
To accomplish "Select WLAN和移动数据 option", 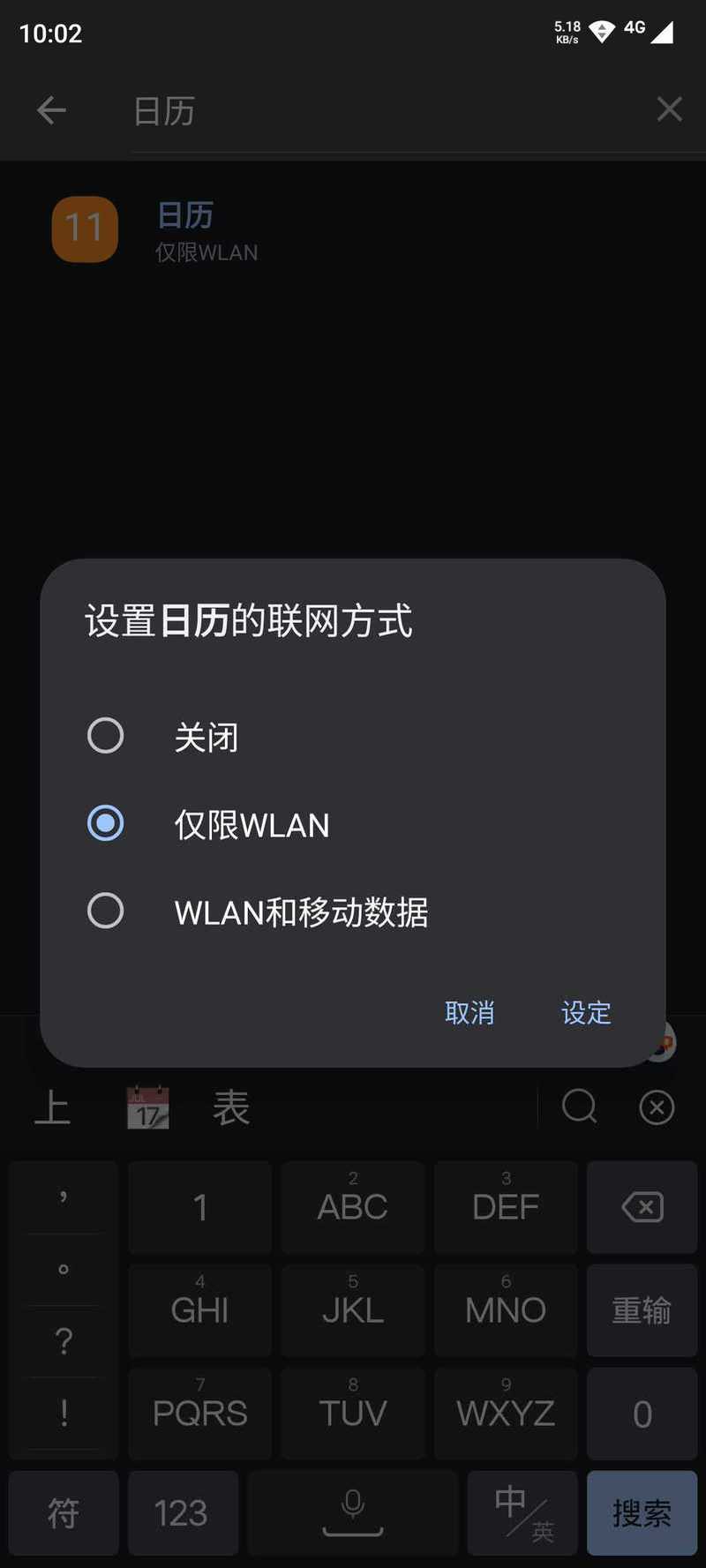I will tap(353, 912).
